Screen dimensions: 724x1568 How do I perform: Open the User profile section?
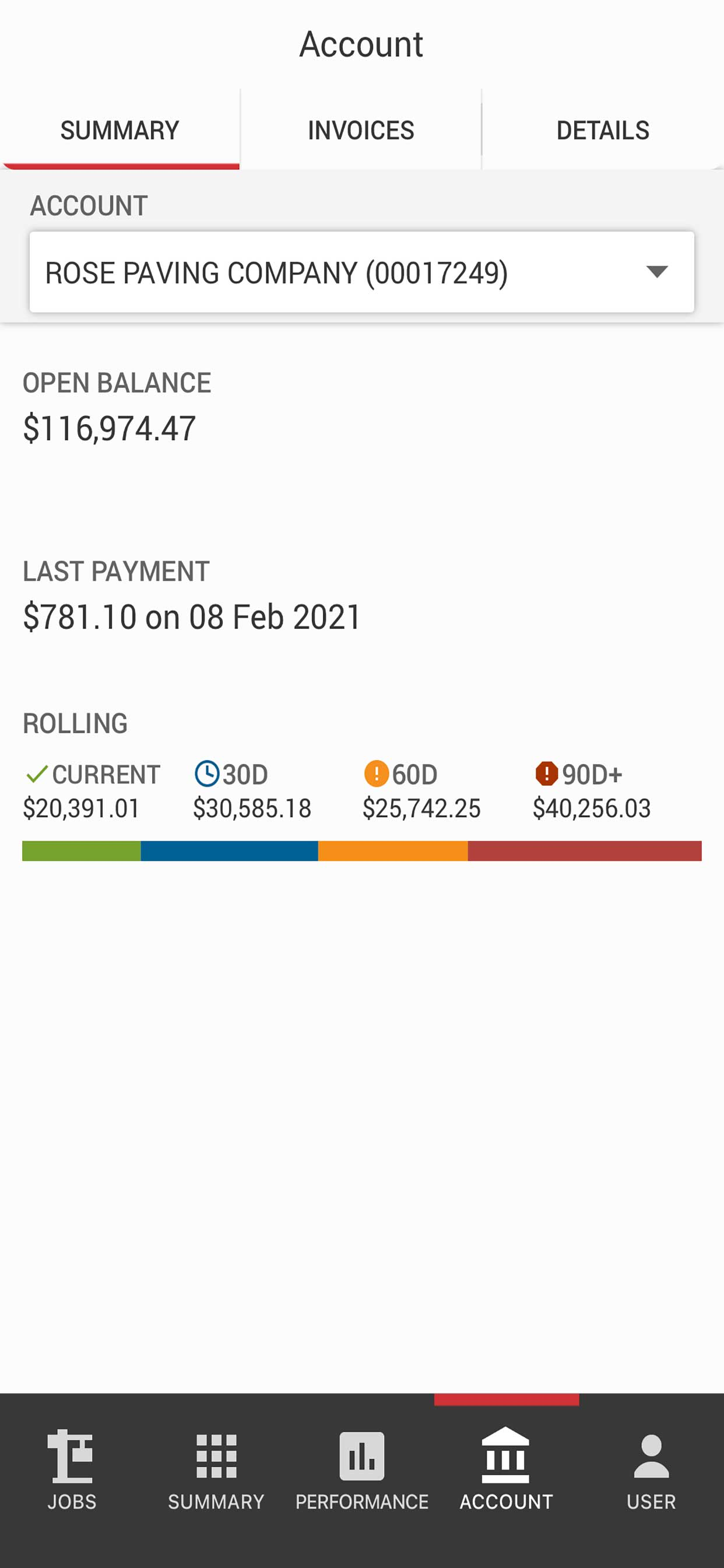coord(651,1469)
